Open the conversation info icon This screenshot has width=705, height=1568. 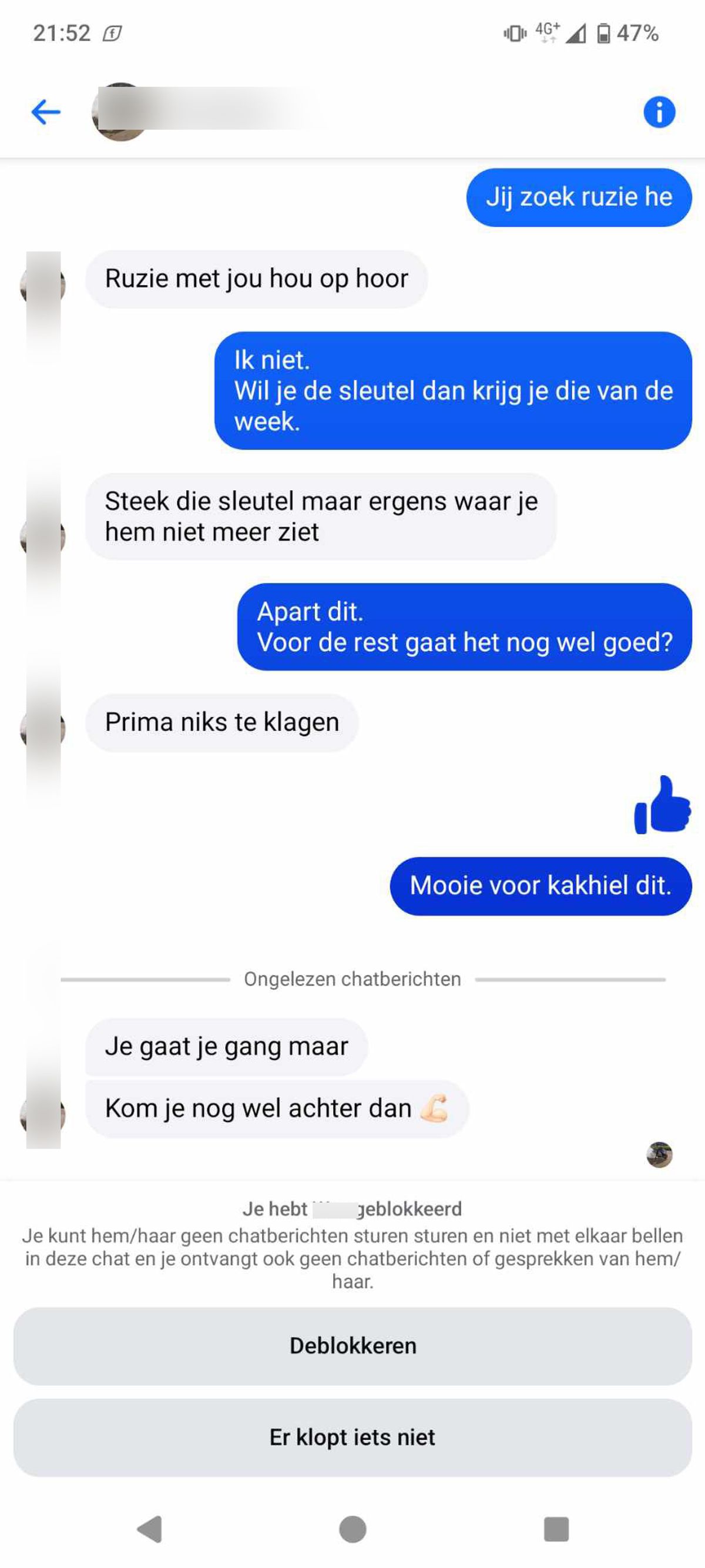[x=659, y=112]
